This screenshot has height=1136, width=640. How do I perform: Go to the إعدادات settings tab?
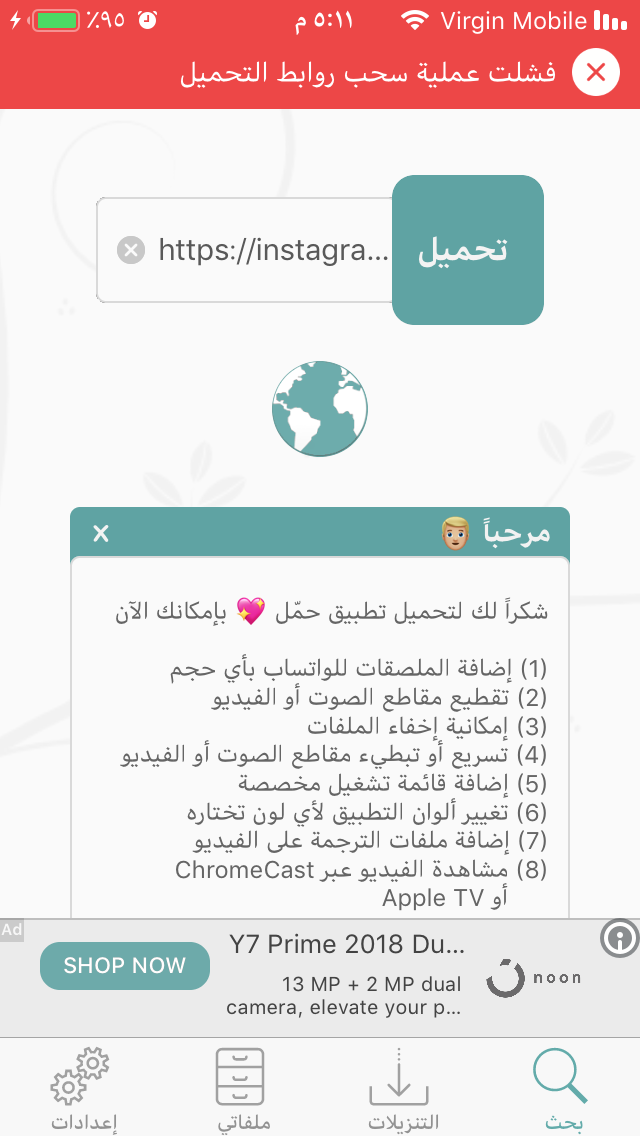[84, 1088]
